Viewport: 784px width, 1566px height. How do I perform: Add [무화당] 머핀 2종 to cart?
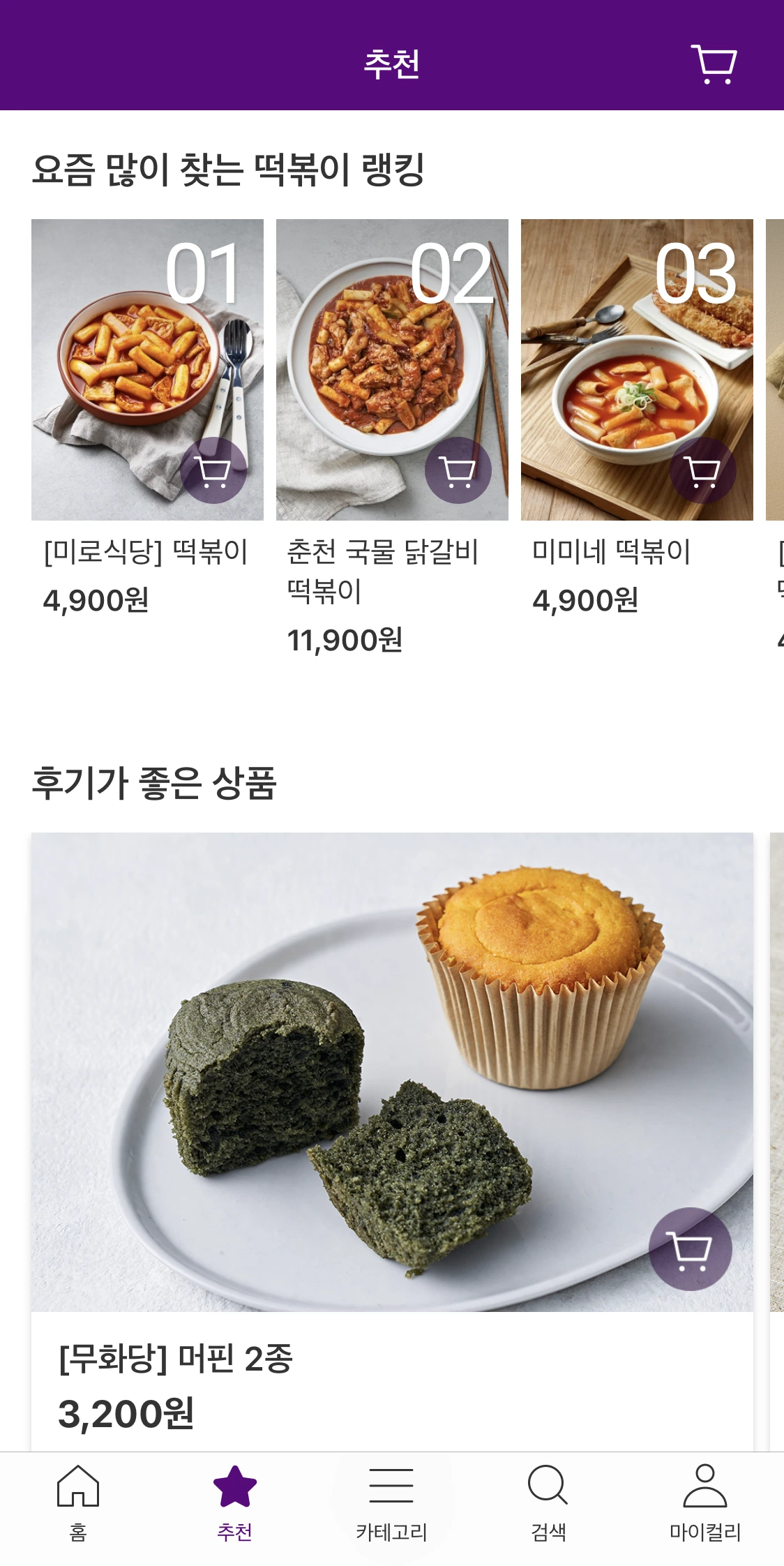pyautogui.click(x=690, y=1248)
